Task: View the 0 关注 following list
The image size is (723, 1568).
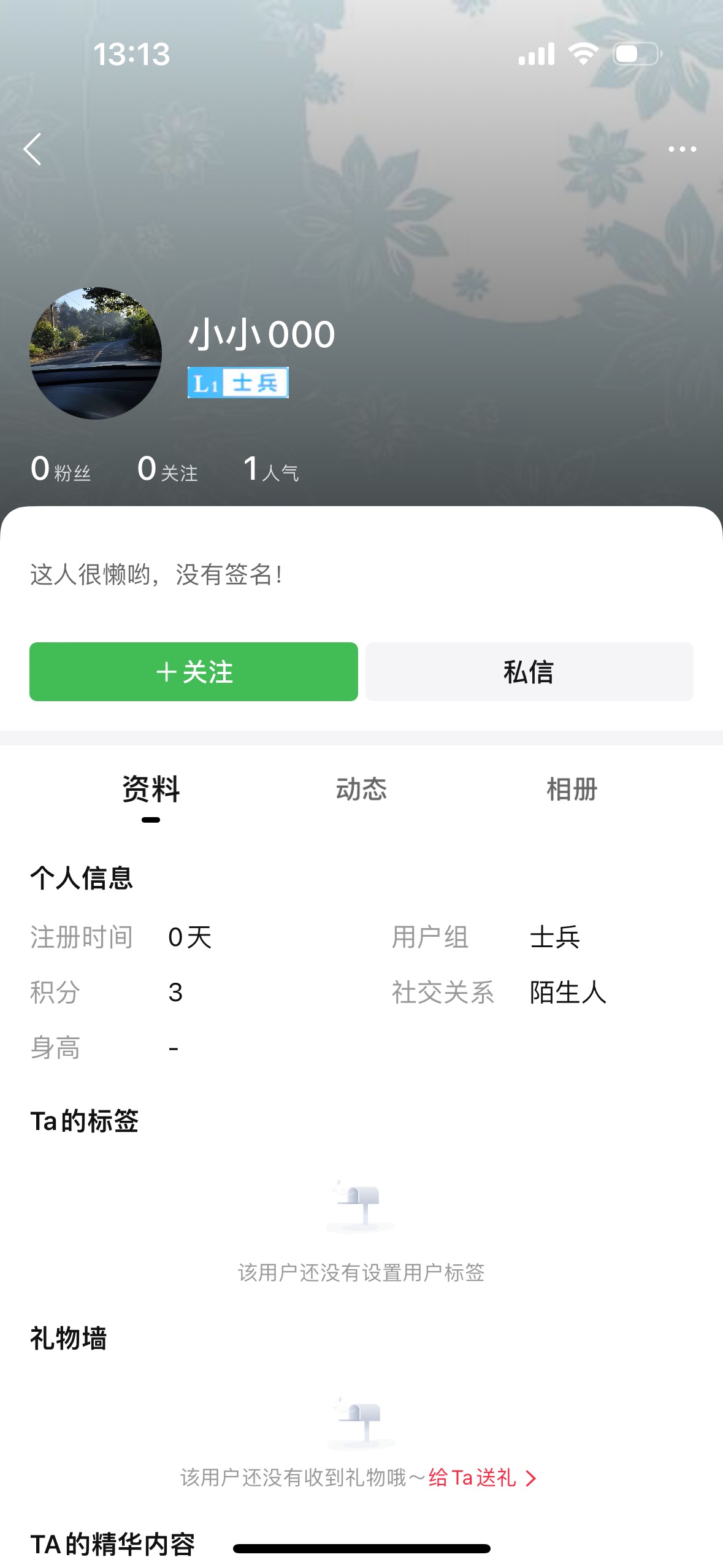Action: [x=167, y=469]
